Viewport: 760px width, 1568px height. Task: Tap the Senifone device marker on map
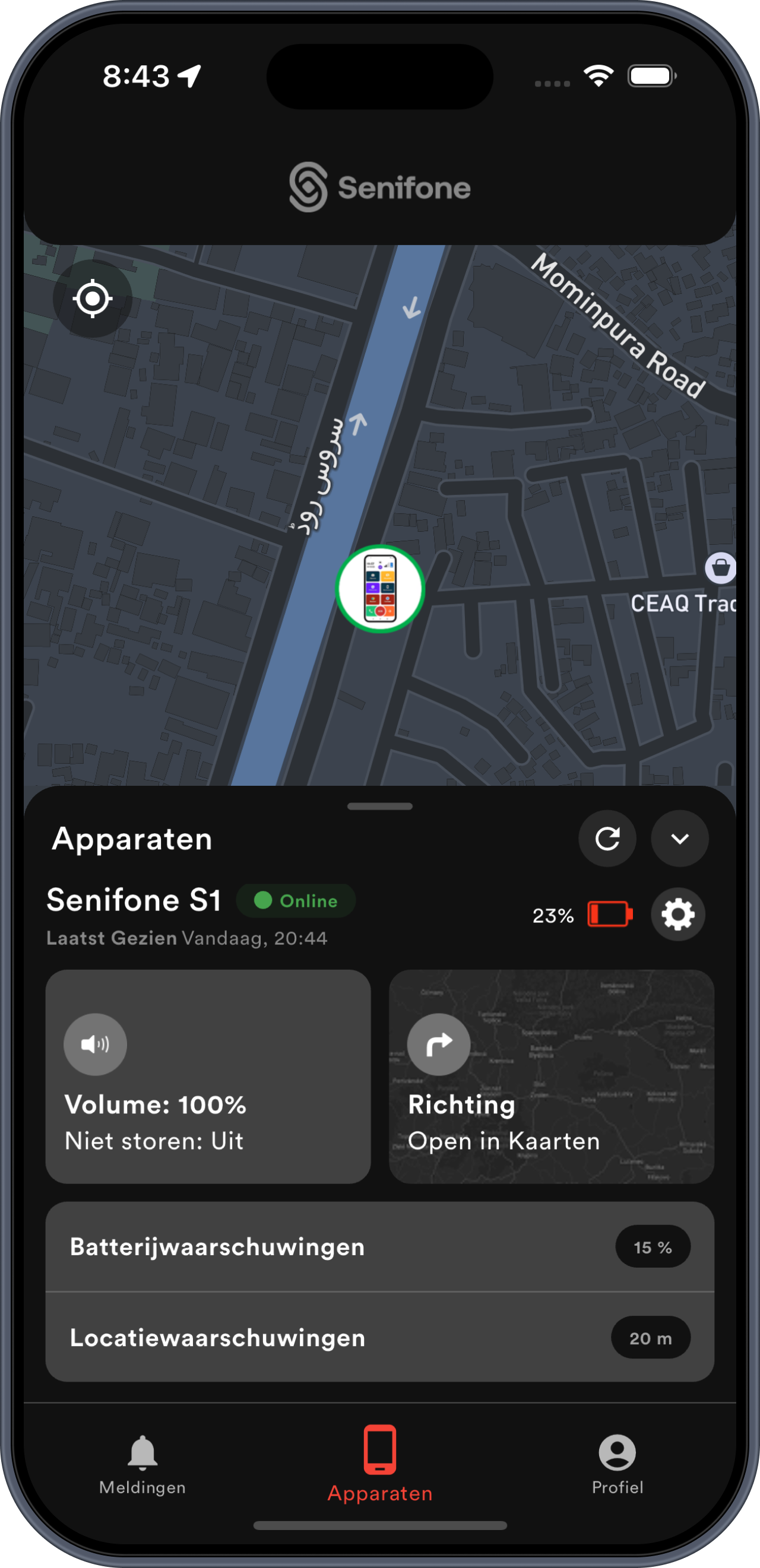click(380, 589)
